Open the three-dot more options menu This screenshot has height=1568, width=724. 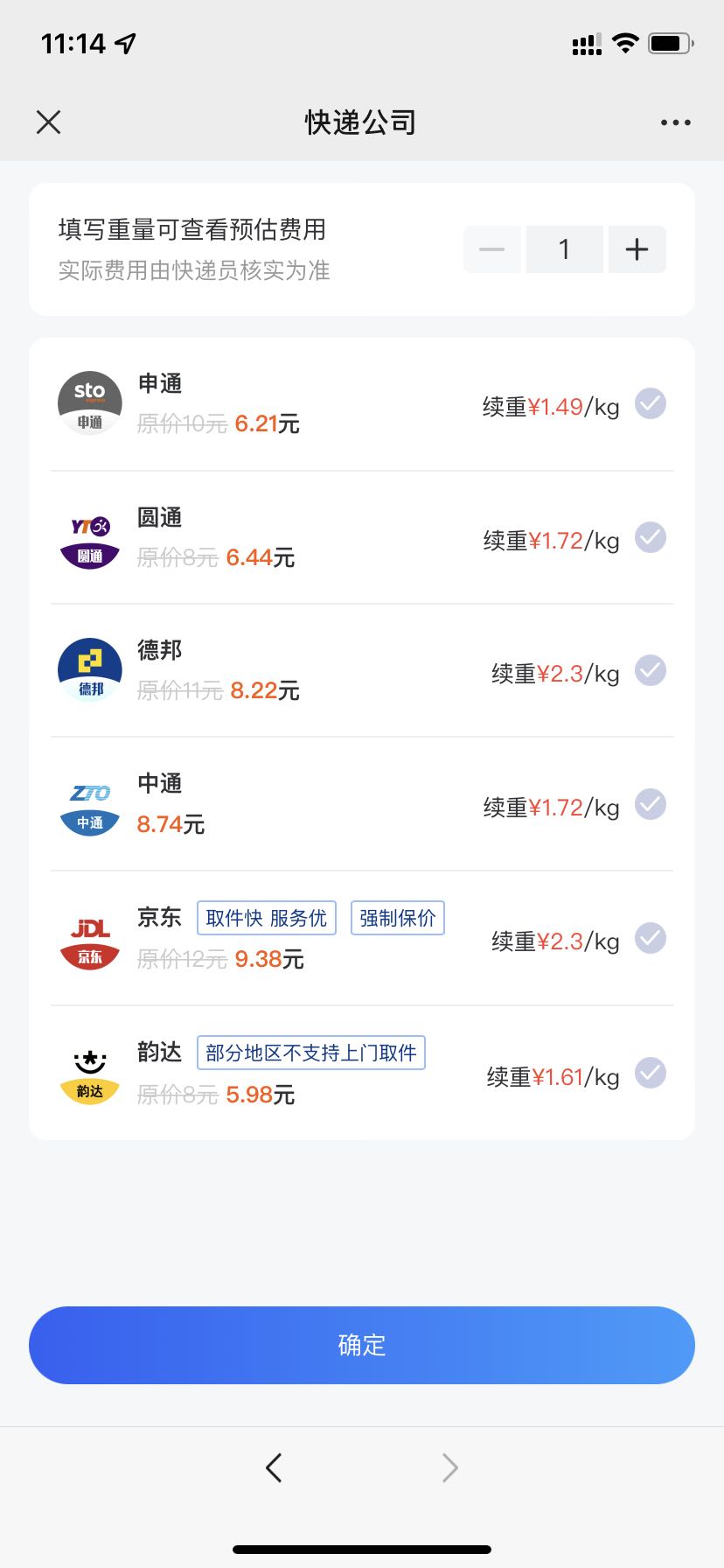point(676,122)
